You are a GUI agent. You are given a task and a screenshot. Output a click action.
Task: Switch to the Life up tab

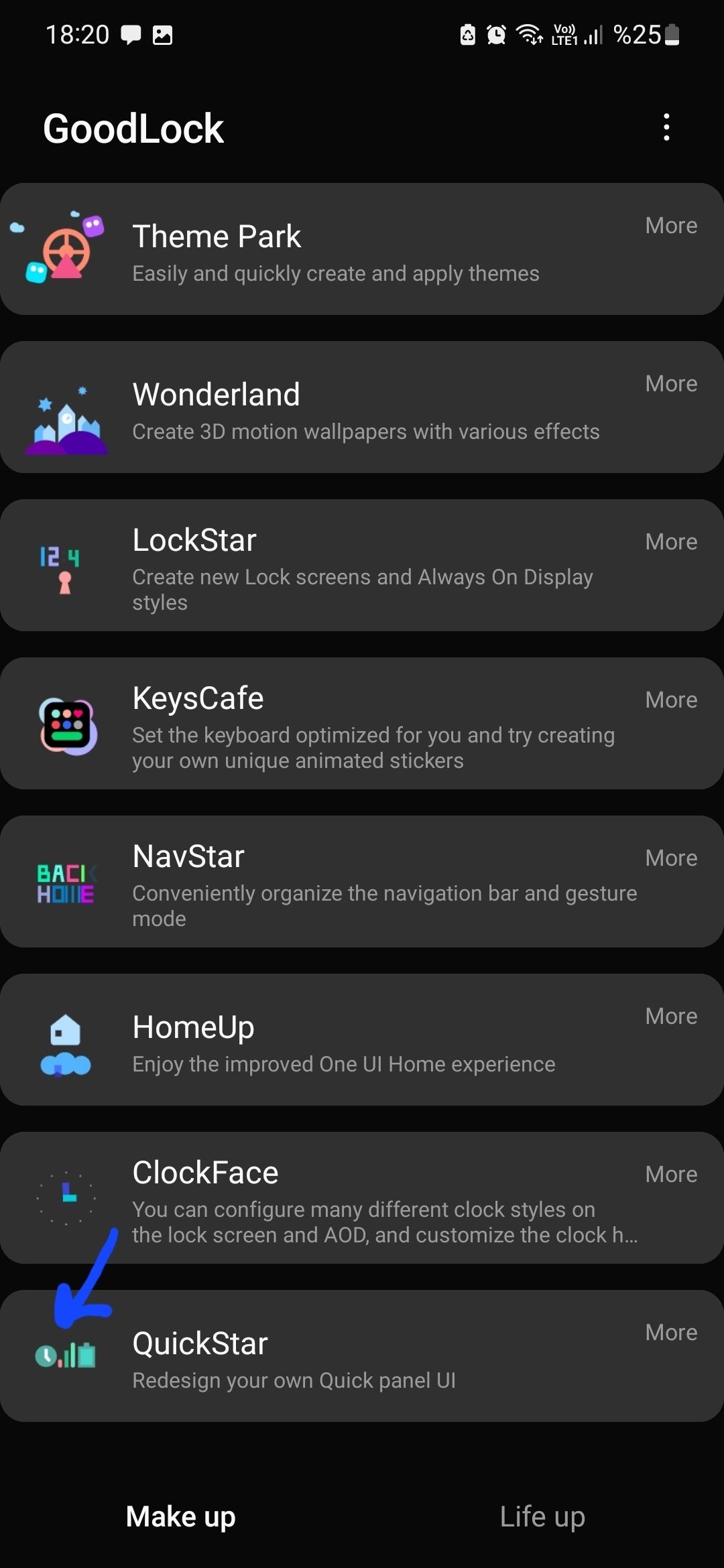[x=542, y=1516]
